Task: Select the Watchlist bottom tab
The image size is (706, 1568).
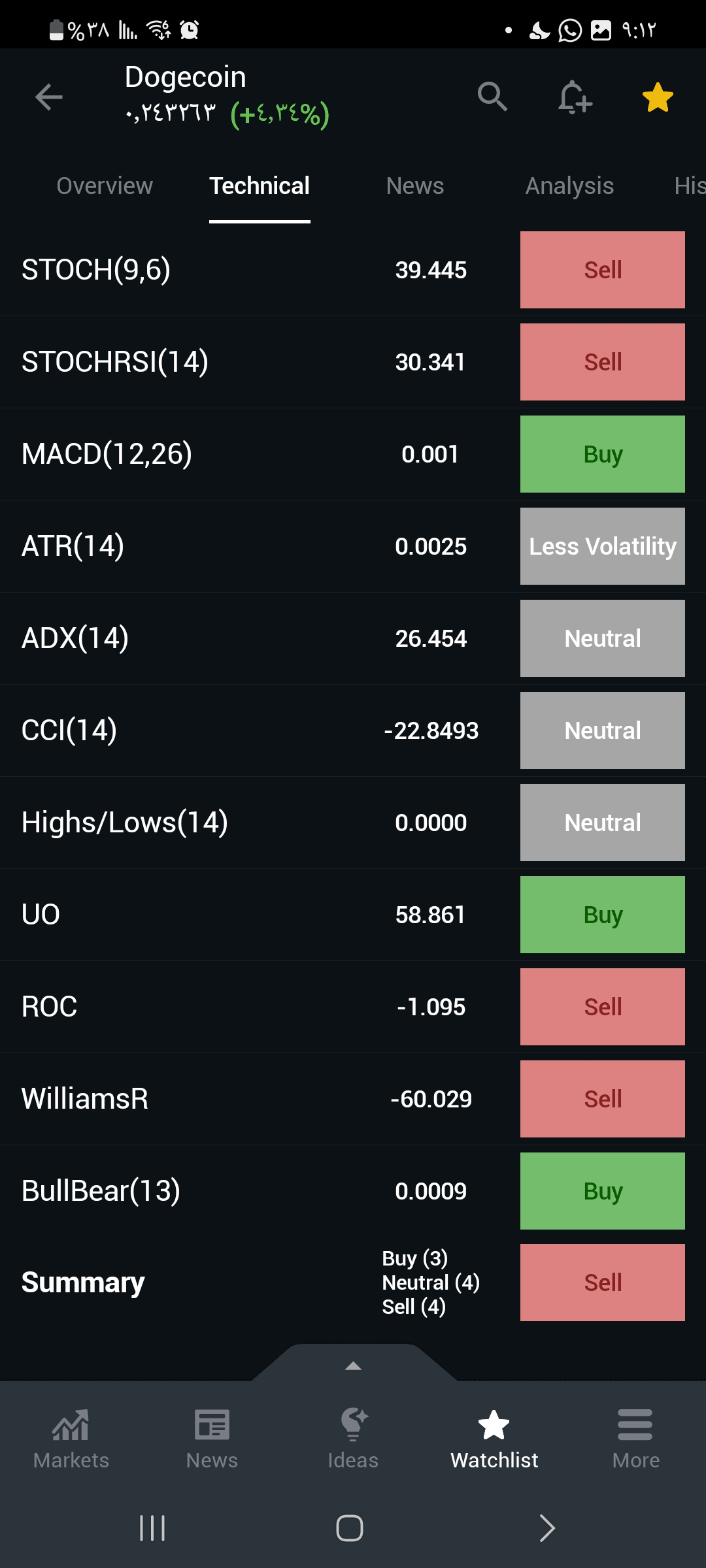Action: [494, 1438]
